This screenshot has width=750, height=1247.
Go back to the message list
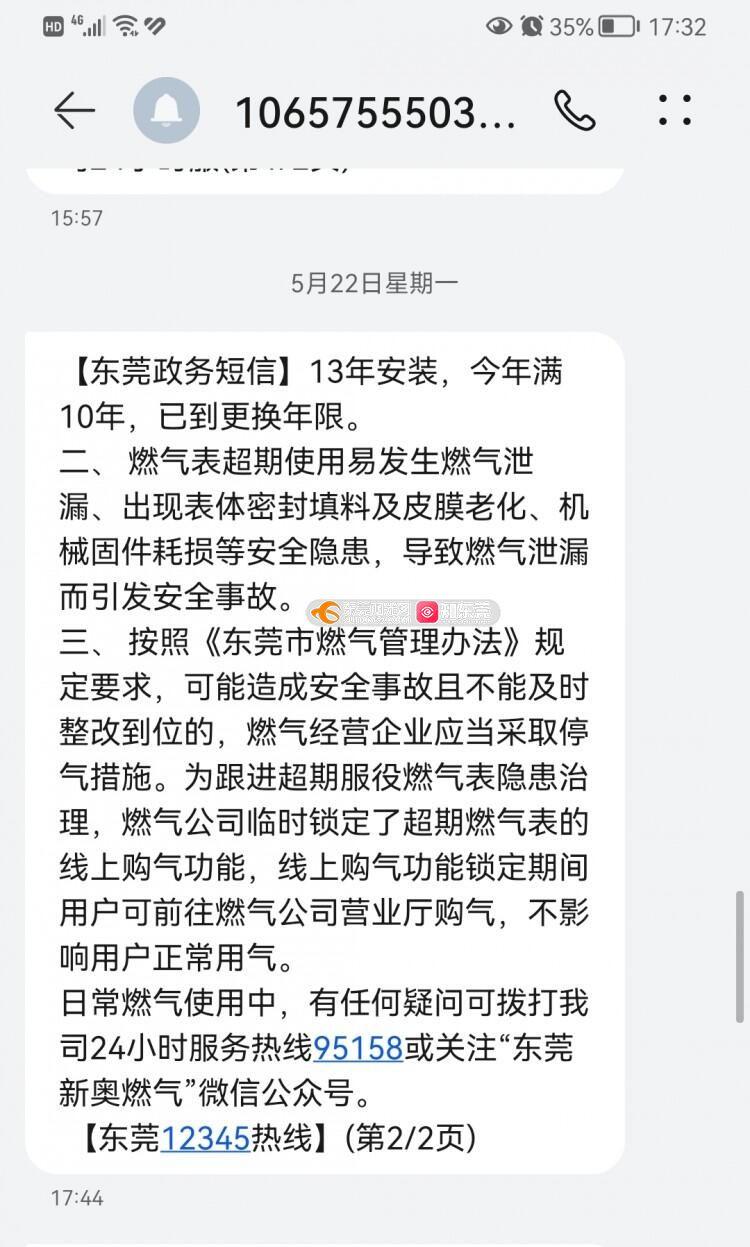(74, 111)
